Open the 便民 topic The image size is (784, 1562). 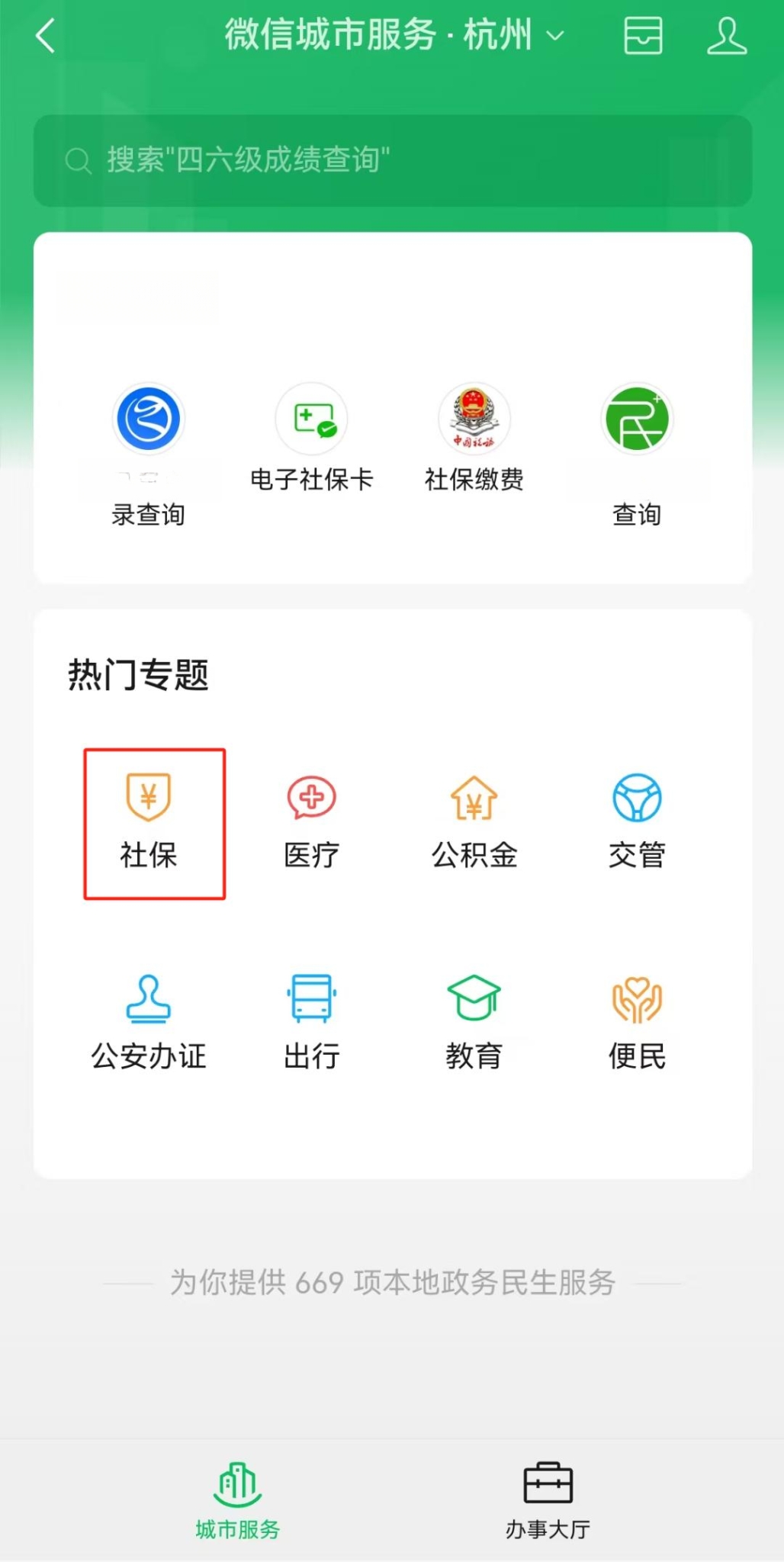pyautogui.click(x=637, y=1024)
